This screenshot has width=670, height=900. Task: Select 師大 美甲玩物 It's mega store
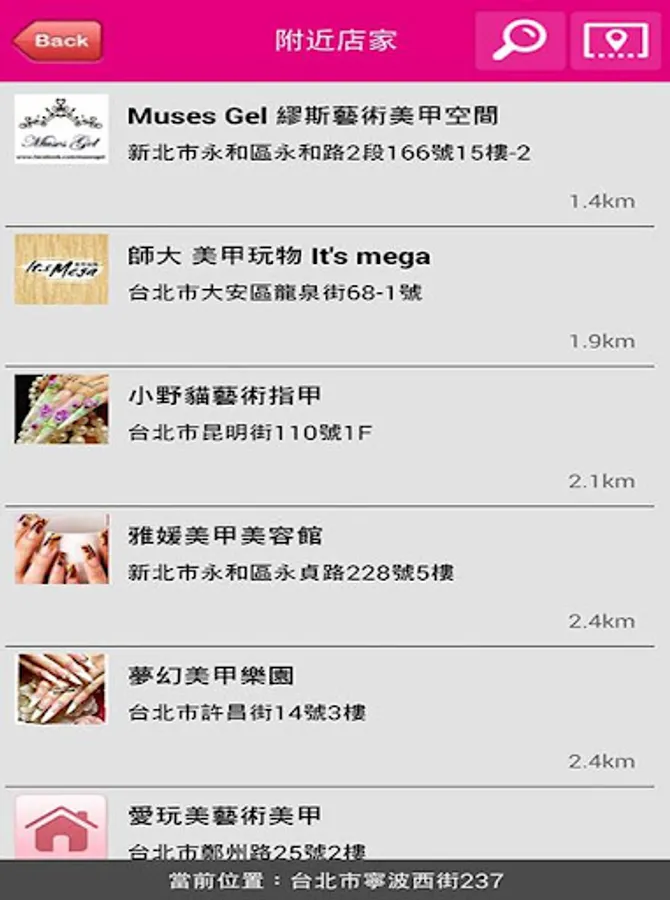(334, 295)
